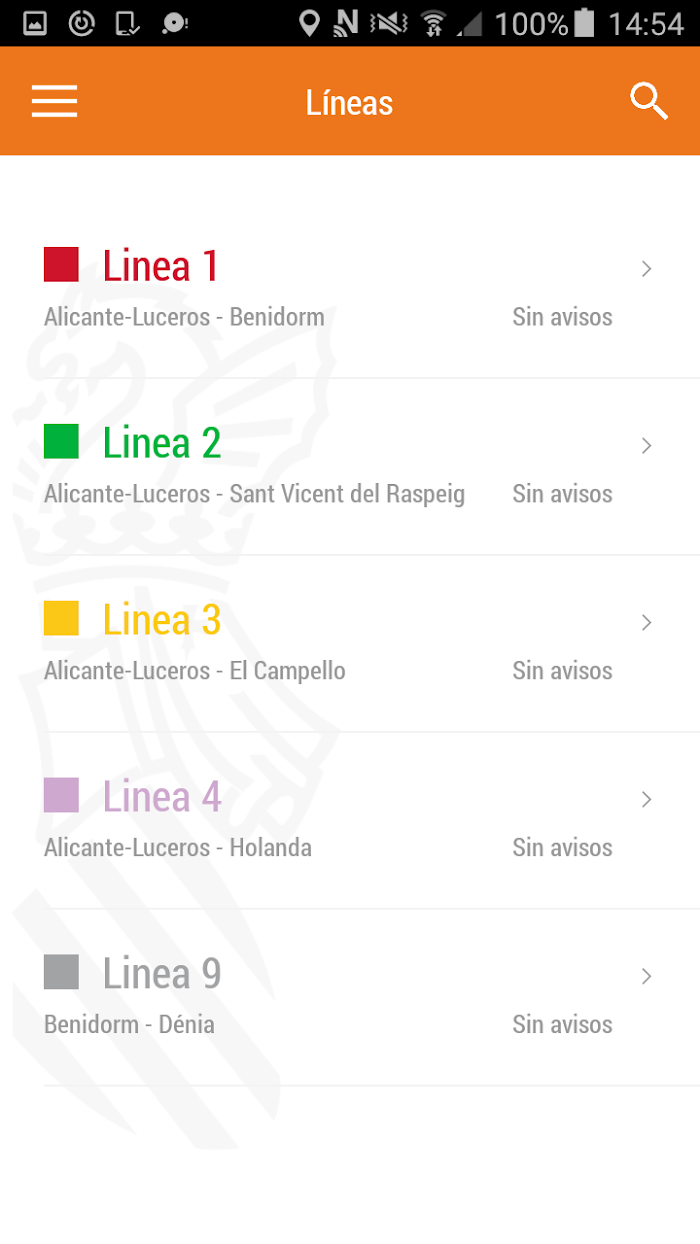Open Linea 4 Alicante-Luceros to Holanda
The image size is (700, 1244).
(x=350, y=821)
